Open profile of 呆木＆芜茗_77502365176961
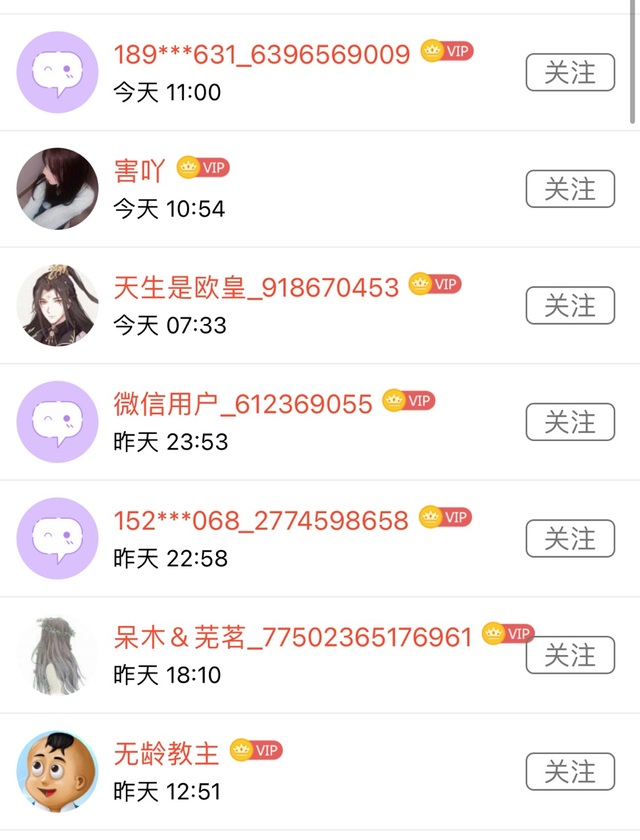The width and height of the screenshot is (640, 840). (58, 655)
